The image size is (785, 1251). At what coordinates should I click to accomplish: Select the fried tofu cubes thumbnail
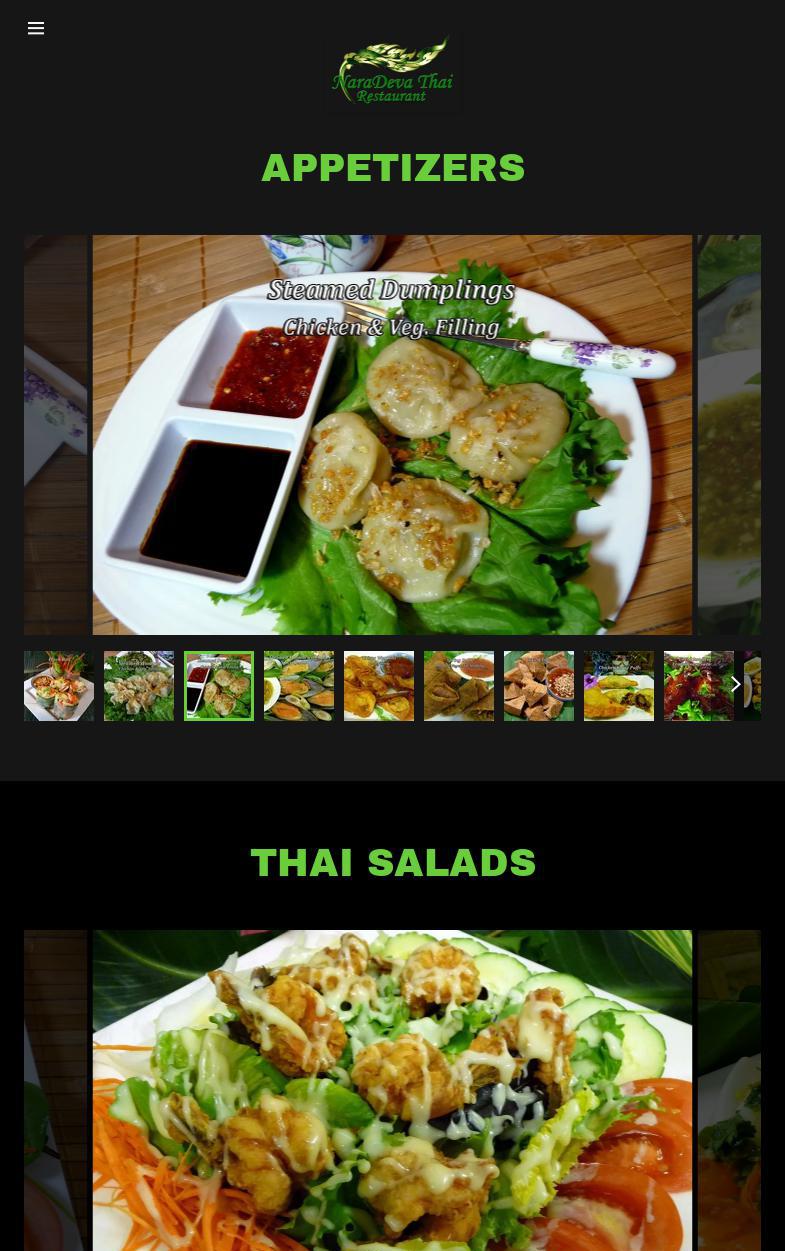539,686
